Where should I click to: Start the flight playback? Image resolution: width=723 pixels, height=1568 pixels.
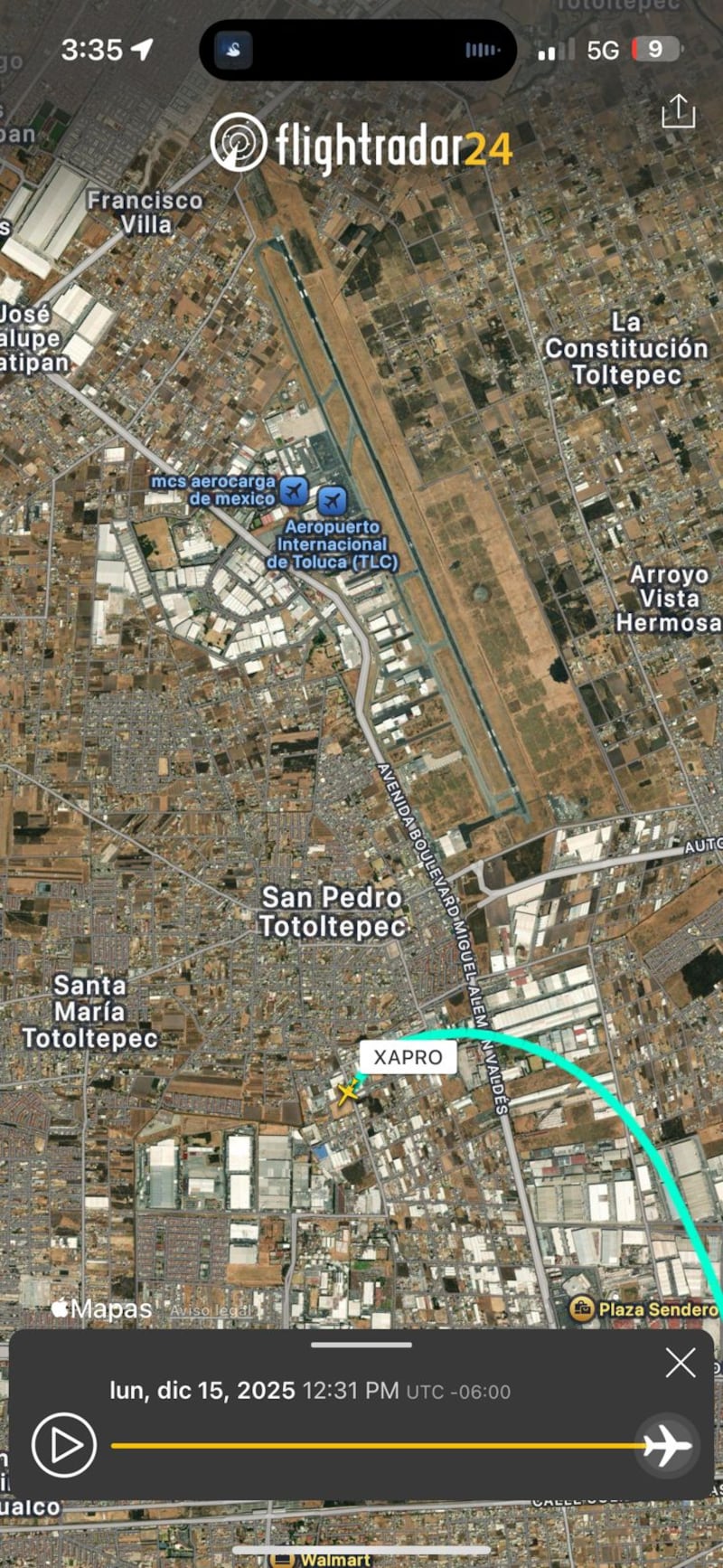(64, 1445)
